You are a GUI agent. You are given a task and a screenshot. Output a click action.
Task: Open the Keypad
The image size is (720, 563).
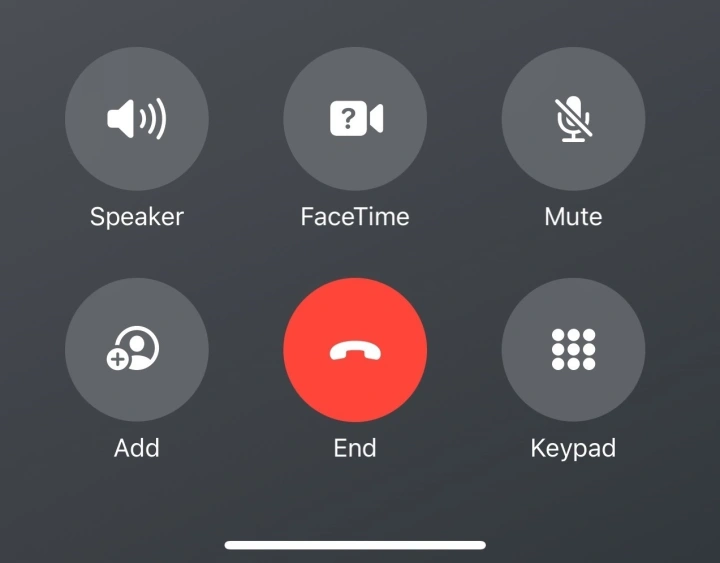[573, 350]
